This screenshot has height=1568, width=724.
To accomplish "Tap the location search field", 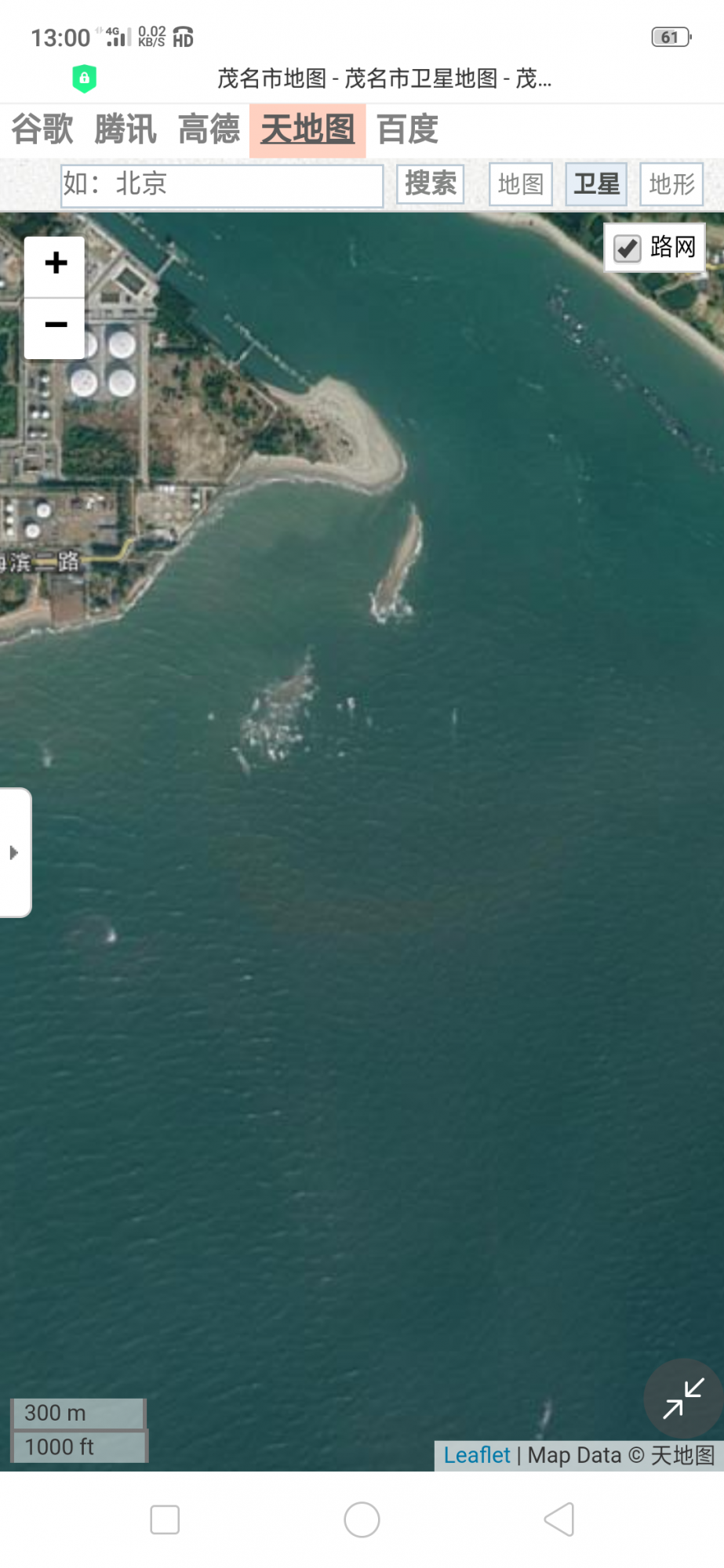I will [x=222, y=185].
